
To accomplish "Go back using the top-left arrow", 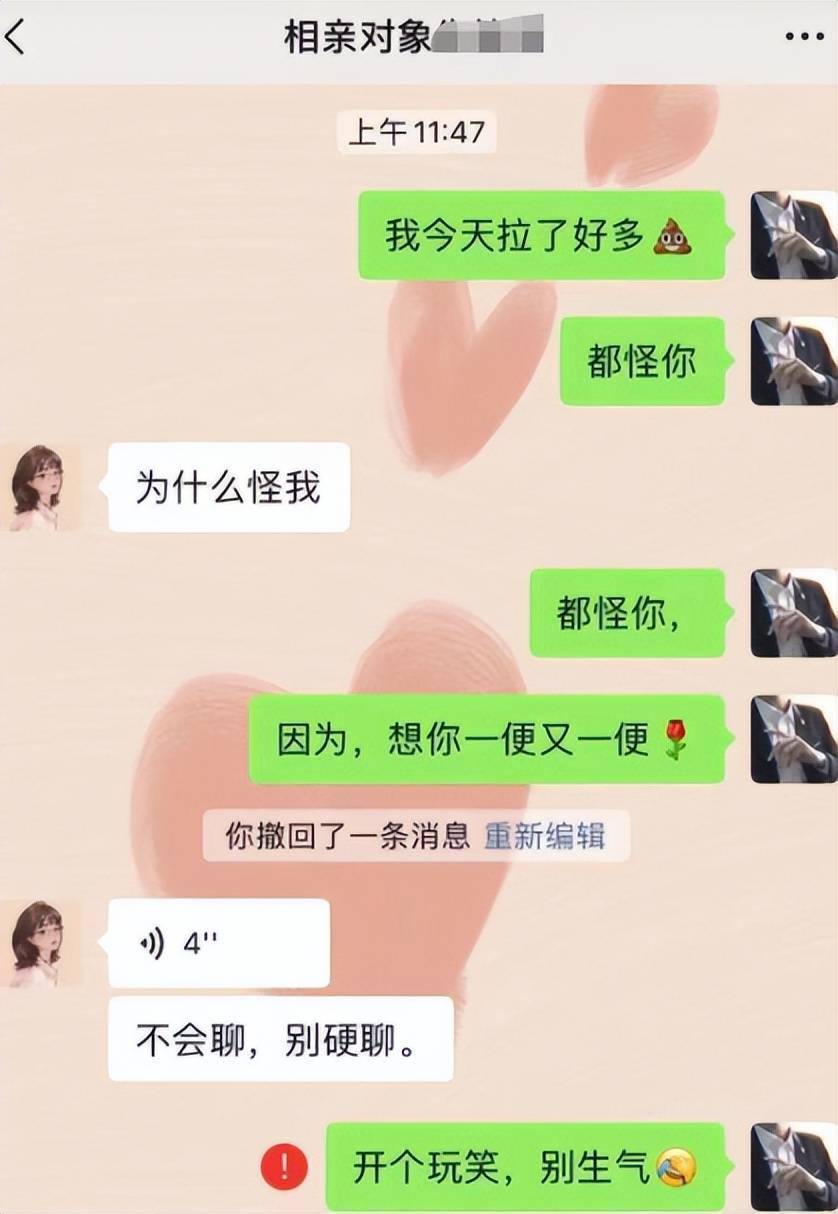I will 16,38.
